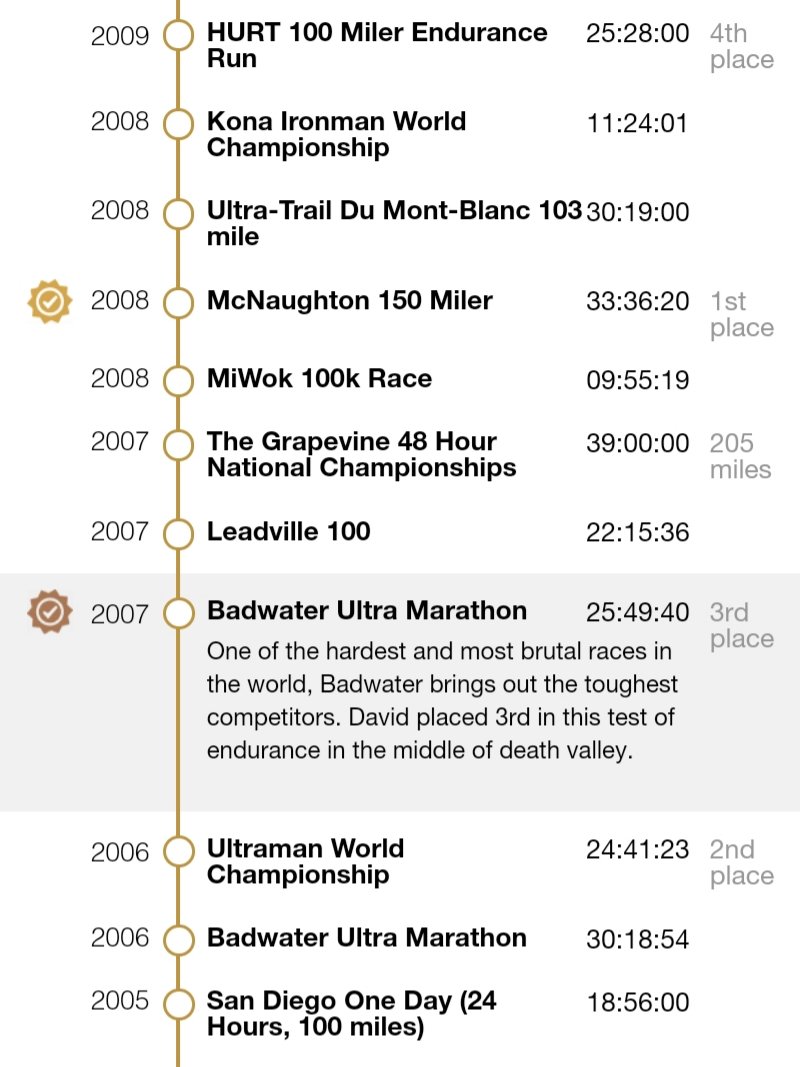Show details for MiWok 100k Race
800x1067 pixels.
click(319, 379)
